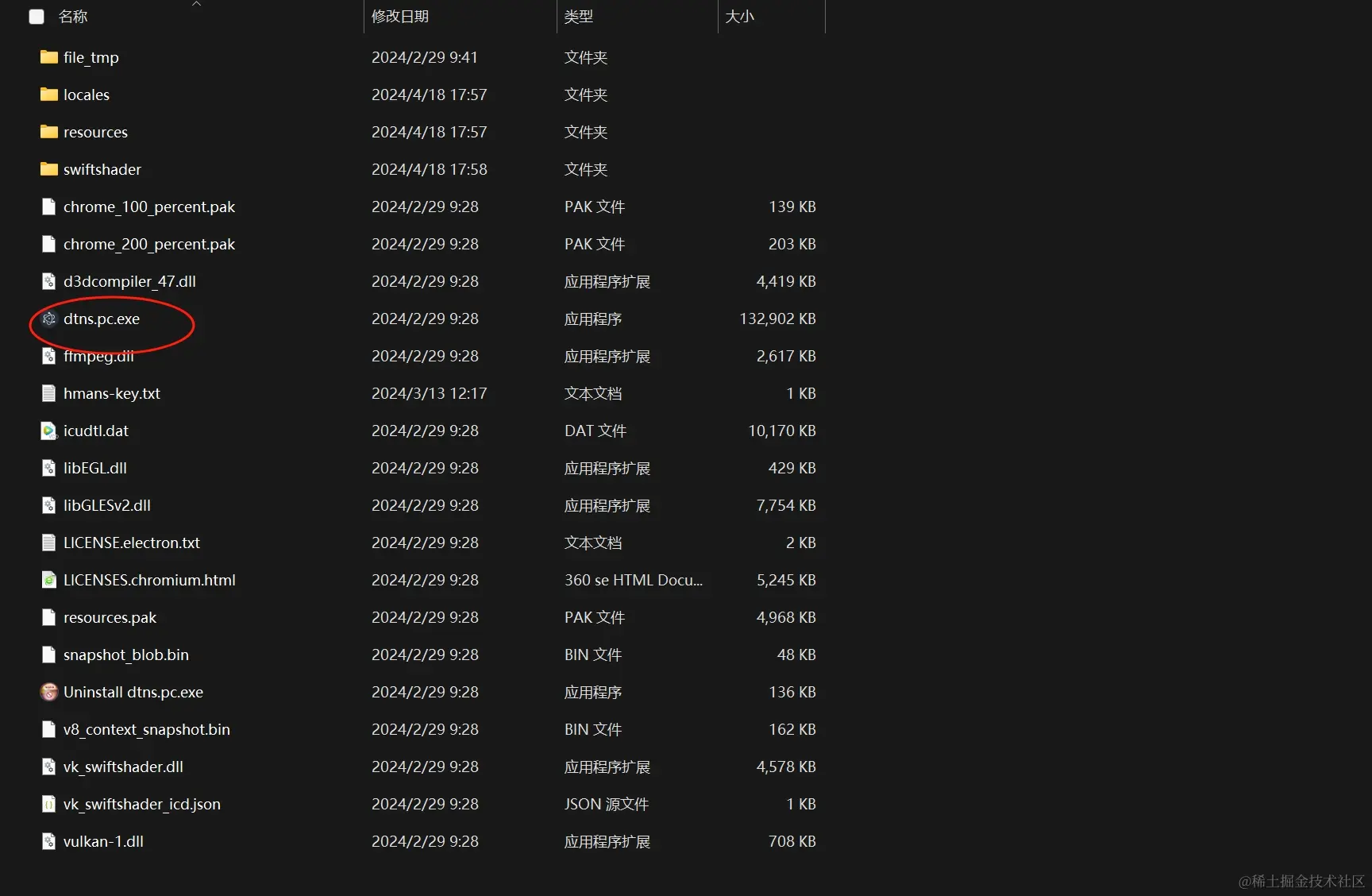Sort files by 大小 column

click(739, 17)
